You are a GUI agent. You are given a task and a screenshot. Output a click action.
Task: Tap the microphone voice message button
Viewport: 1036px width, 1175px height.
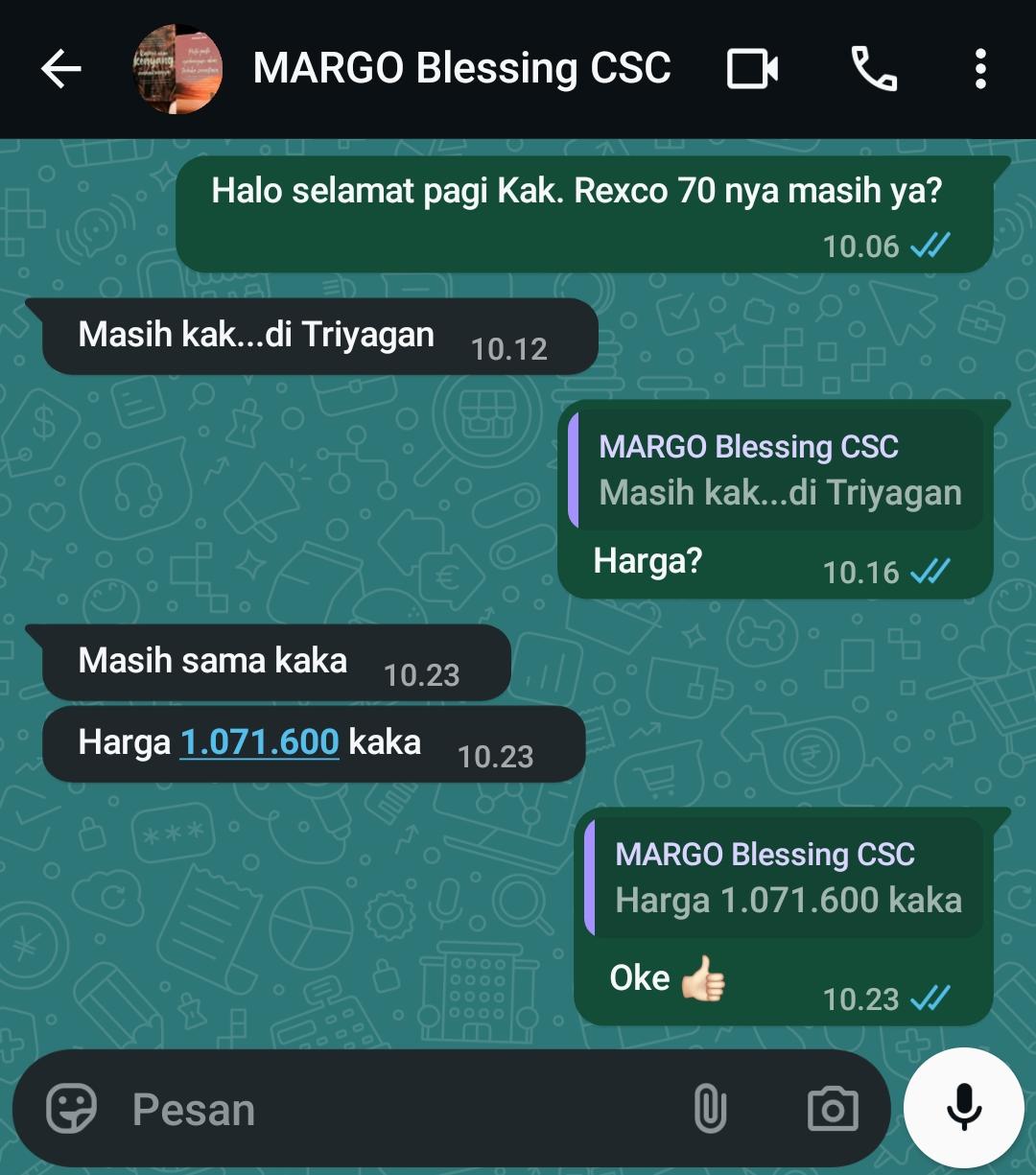point(963,1108)
